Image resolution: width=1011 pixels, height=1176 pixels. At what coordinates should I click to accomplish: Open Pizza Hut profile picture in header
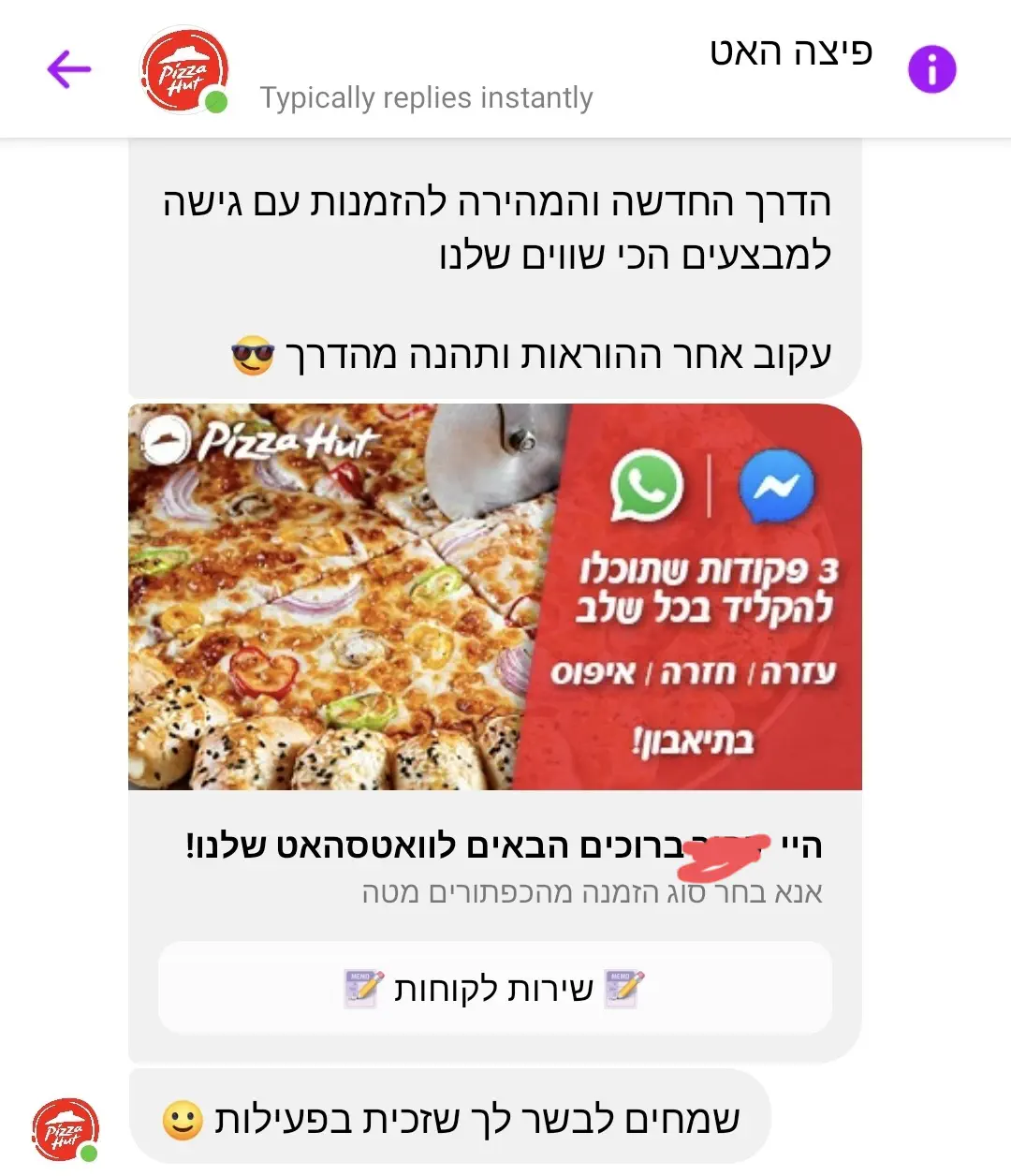tap(183, 71)
